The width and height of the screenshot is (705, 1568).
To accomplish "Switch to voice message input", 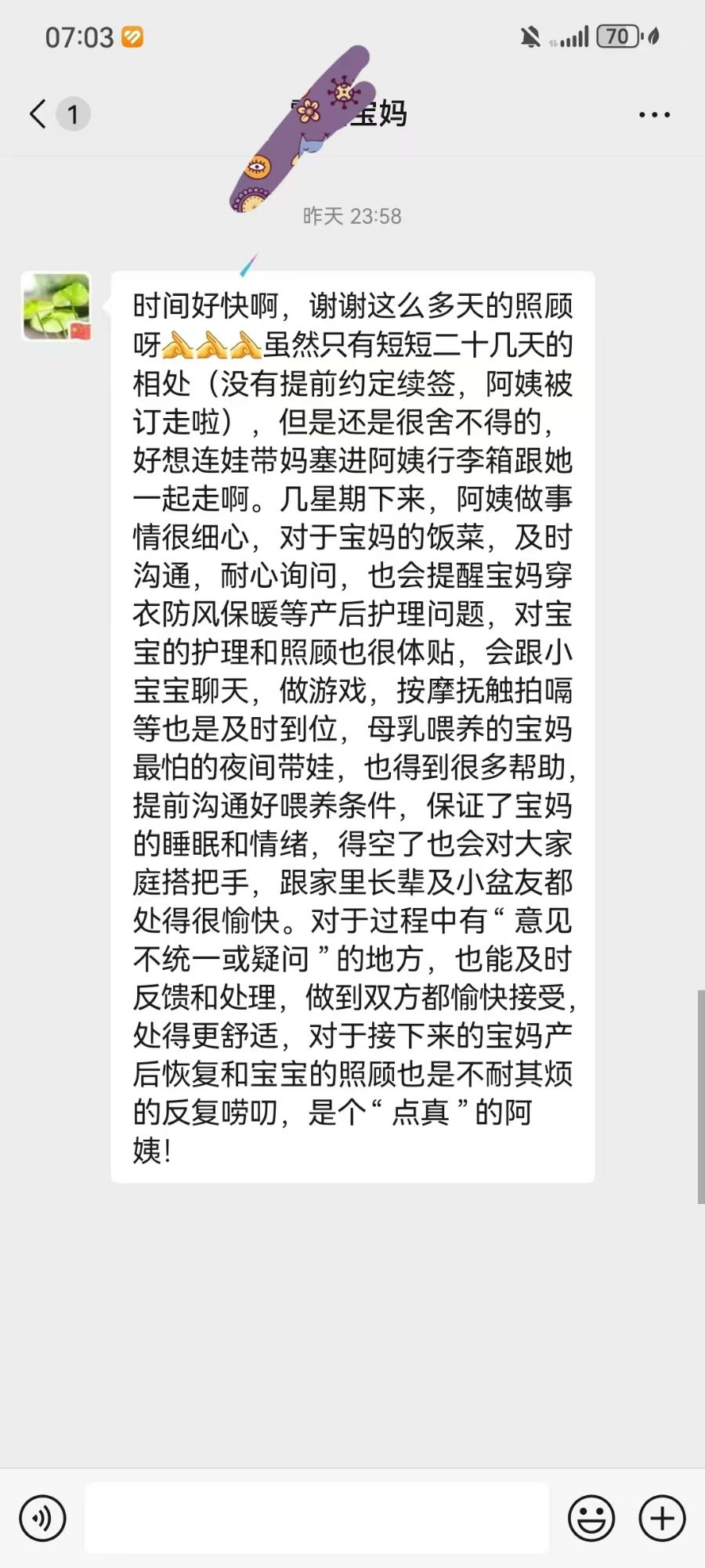I will click(x=43, y=1519).
